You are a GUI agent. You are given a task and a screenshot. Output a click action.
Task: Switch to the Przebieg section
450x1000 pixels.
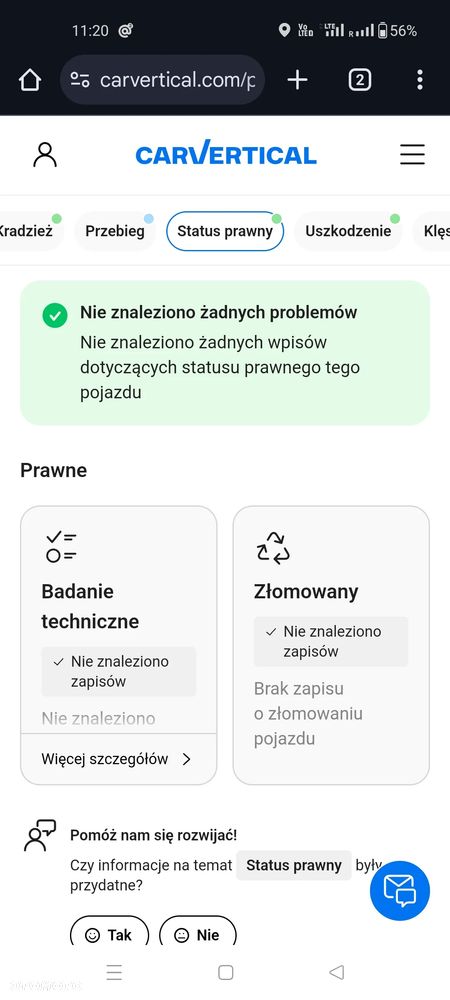pos(115,231)
